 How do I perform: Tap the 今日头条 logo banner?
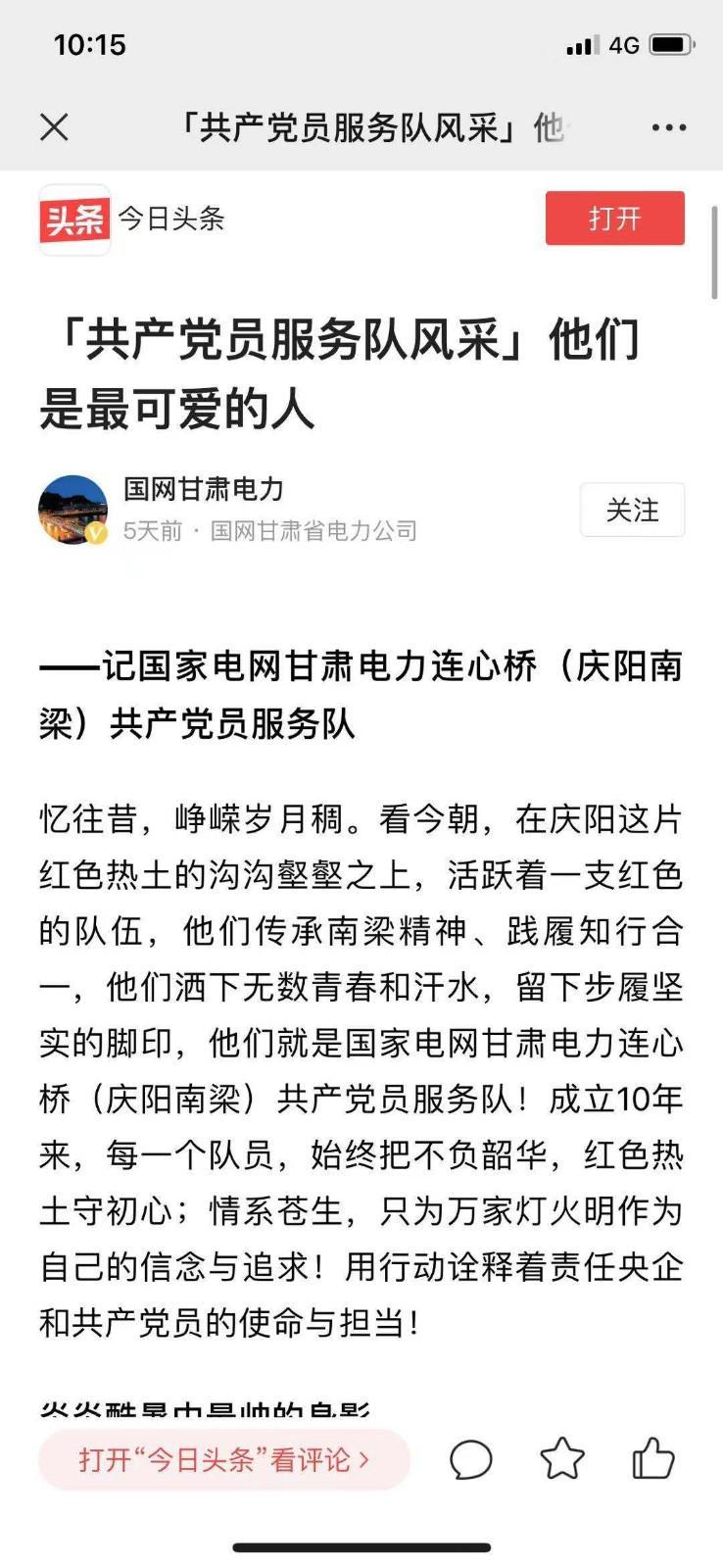click(132, 219)
